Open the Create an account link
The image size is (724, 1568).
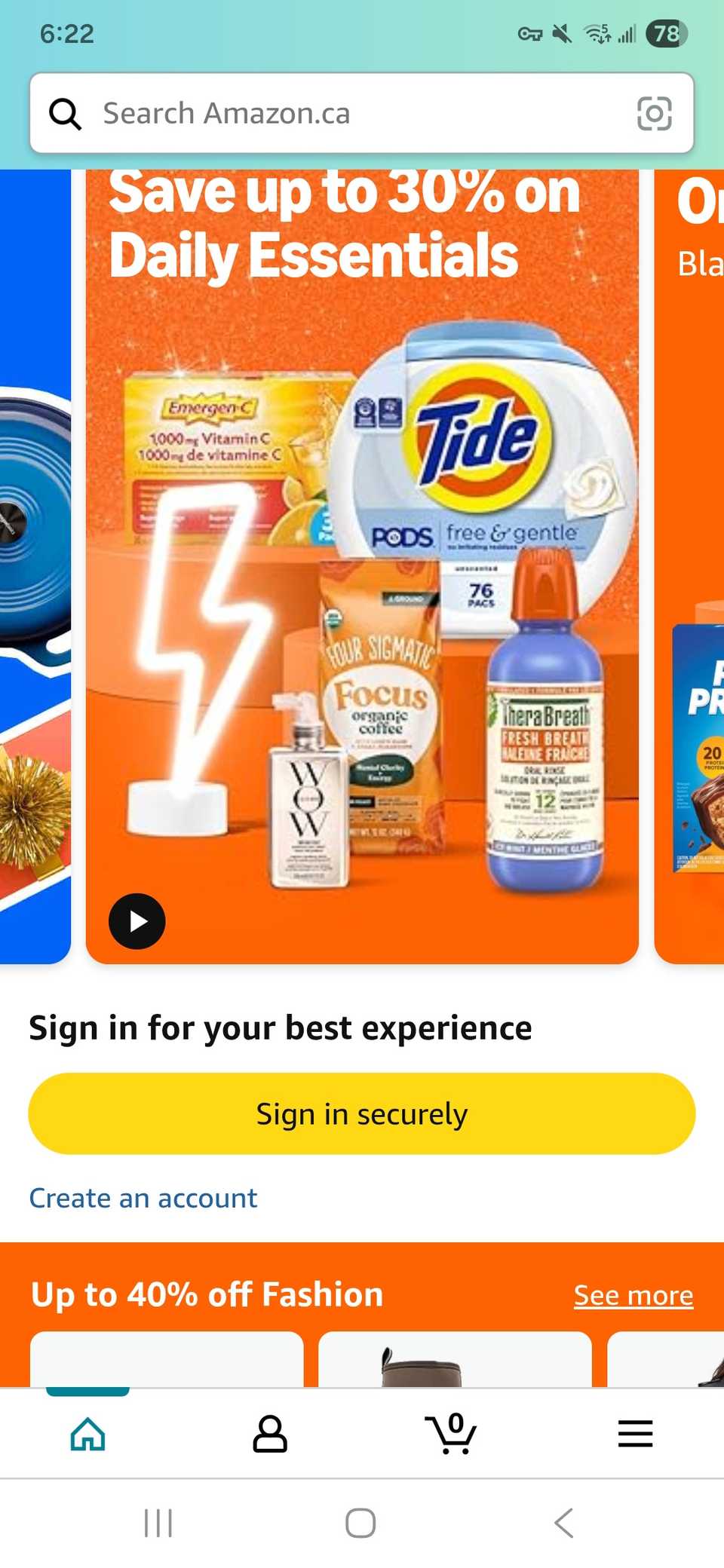point(143,1198)
